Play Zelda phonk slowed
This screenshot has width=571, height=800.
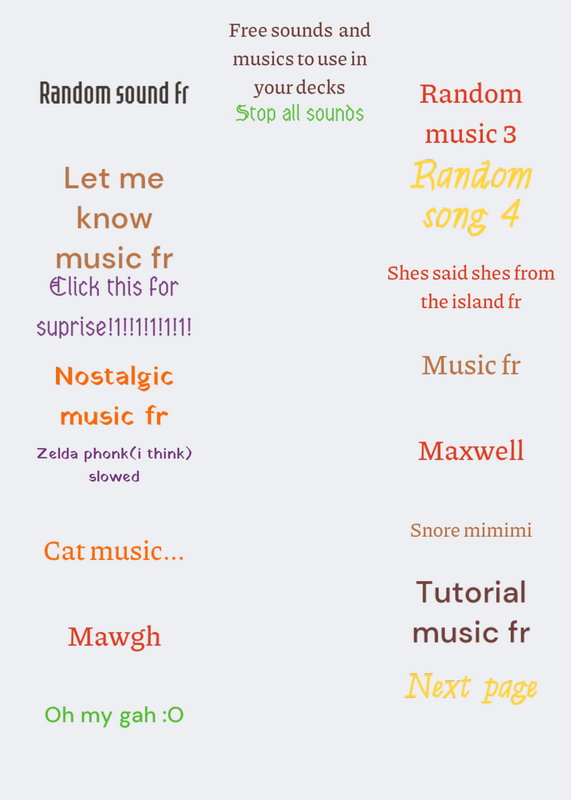point(114,465)
